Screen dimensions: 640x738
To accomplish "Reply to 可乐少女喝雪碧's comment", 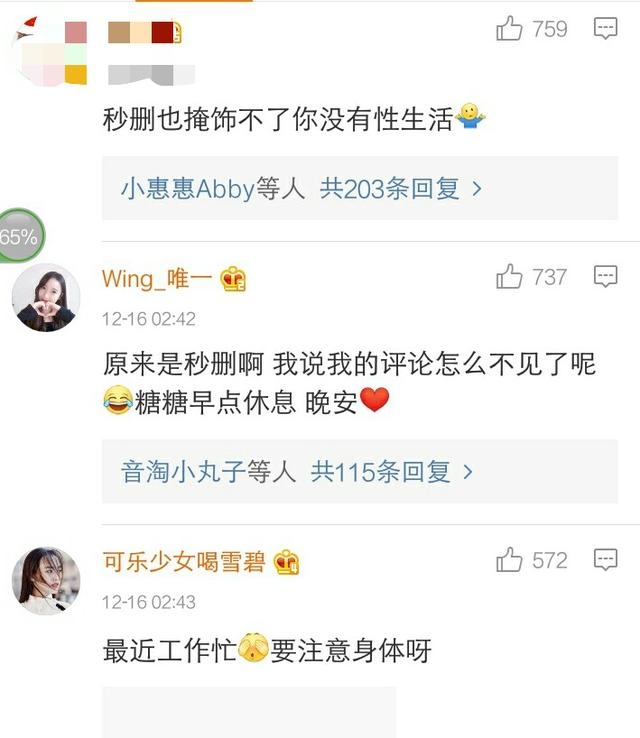I will point(605,560).
